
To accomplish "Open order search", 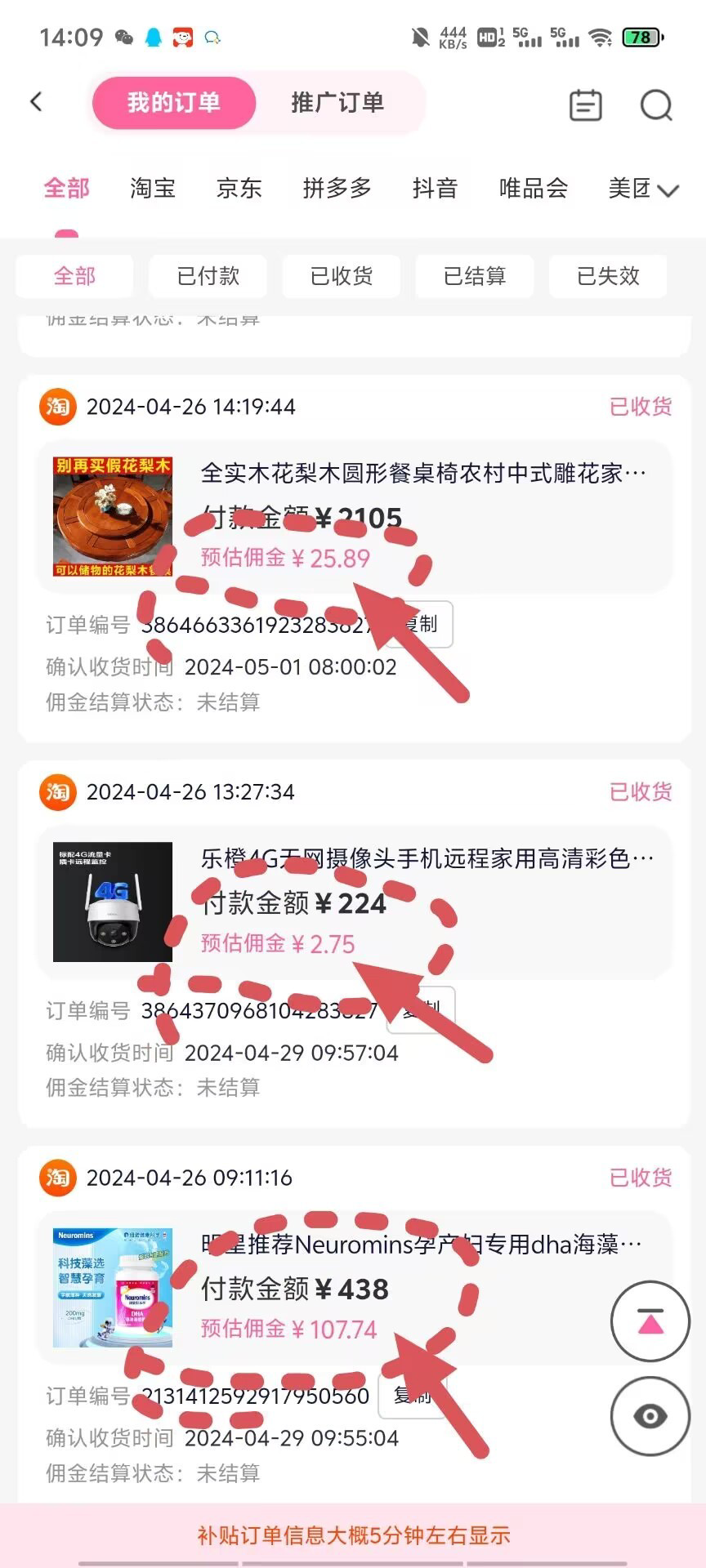I will pos(656,105).
